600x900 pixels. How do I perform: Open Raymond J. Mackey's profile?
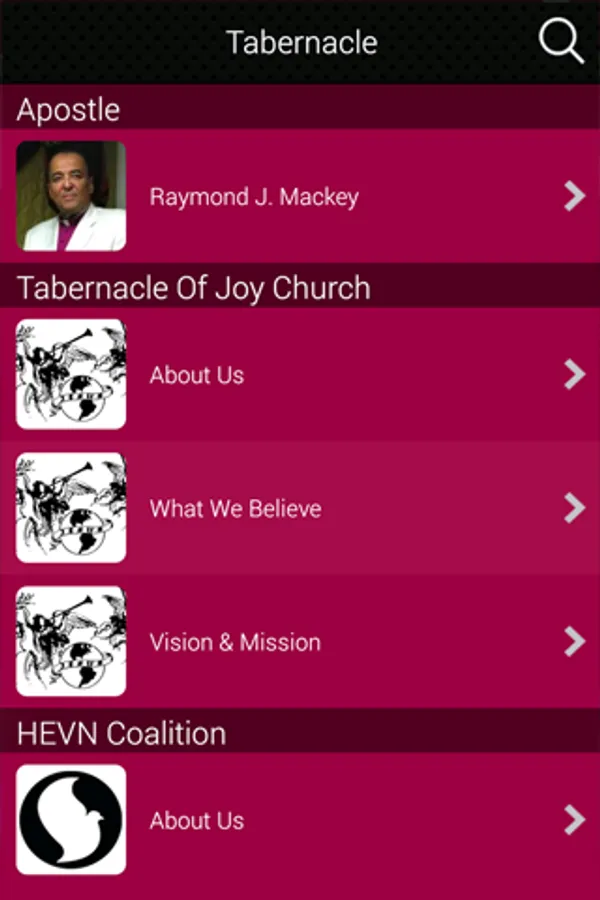300,196
